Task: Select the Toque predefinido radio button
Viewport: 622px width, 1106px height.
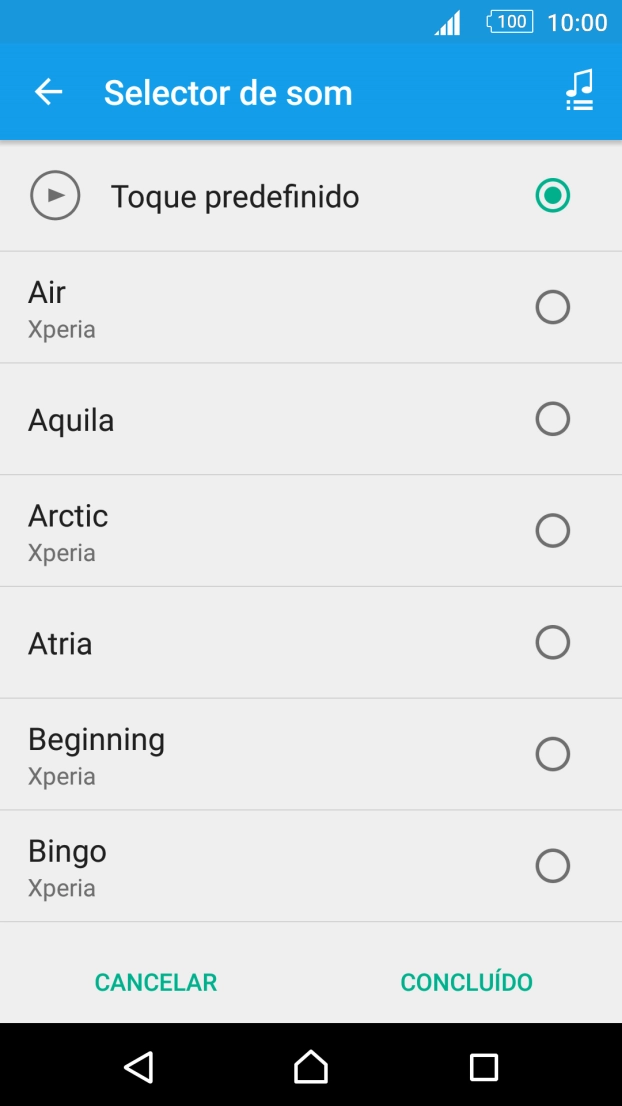Action: click(552, 196)
